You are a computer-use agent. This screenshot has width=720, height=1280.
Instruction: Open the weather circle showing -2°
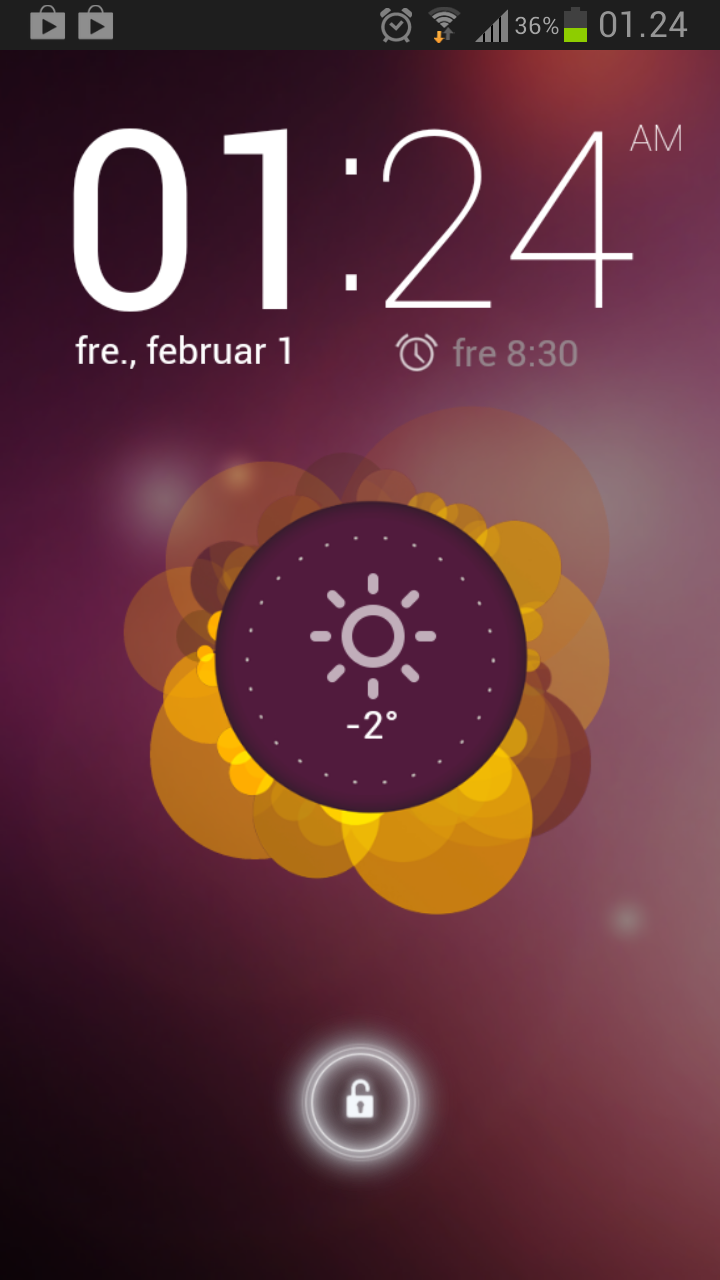point(371,657)
